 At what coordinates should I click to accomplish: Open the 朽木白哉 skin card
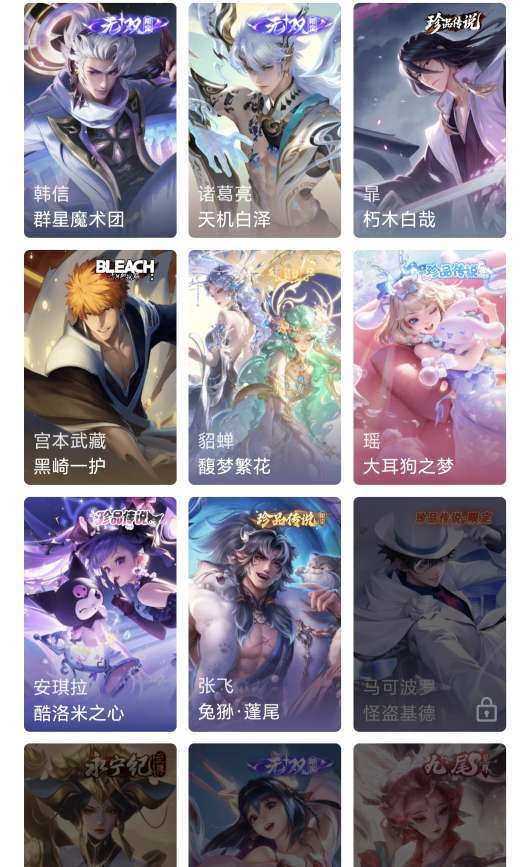coord(429,121)
